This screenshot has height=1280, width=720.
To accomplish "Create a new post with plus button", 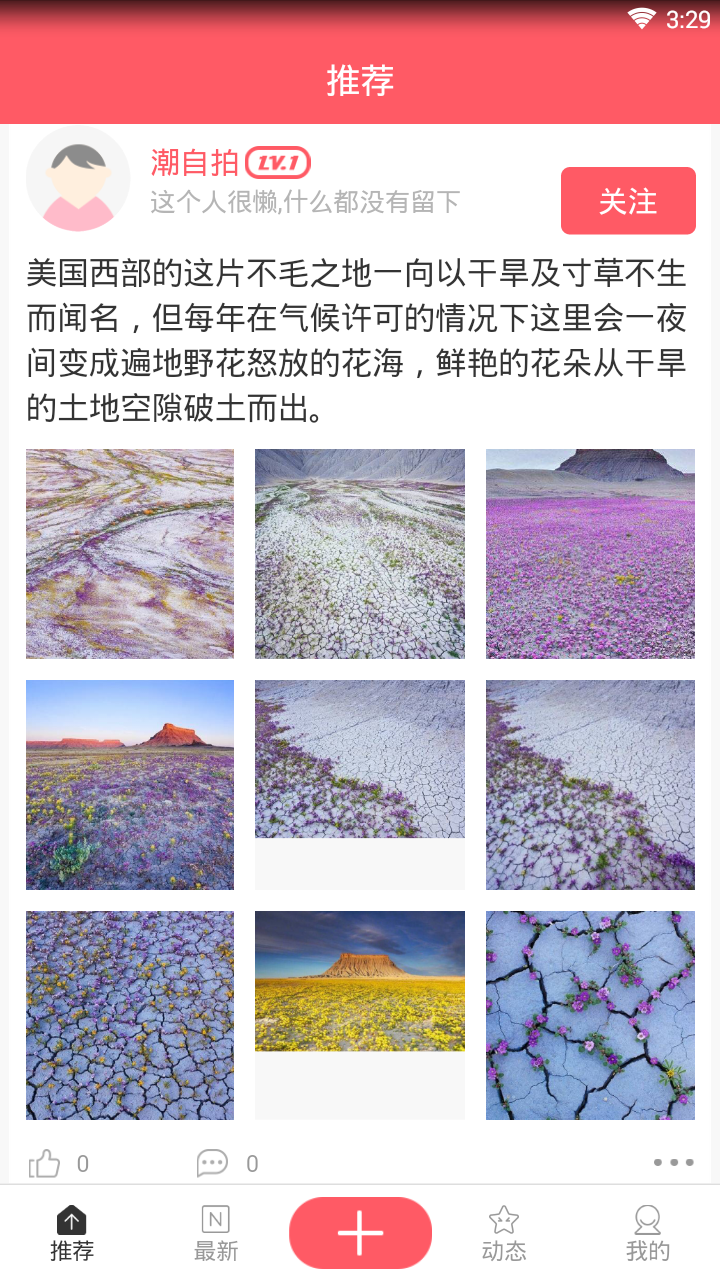I will (x=360, y=1233).
